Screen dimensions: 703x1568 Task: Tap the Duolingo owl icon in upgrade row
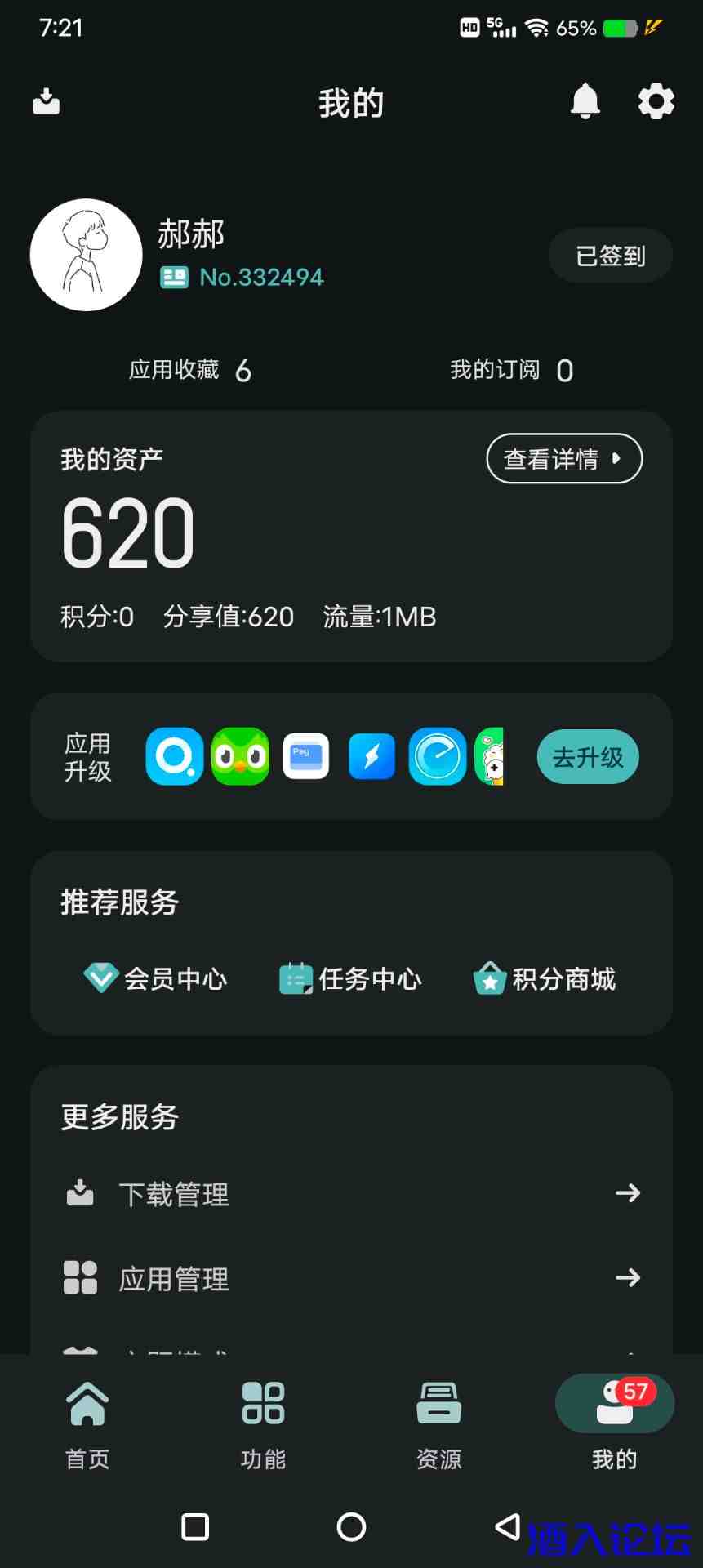pos(239,757)
